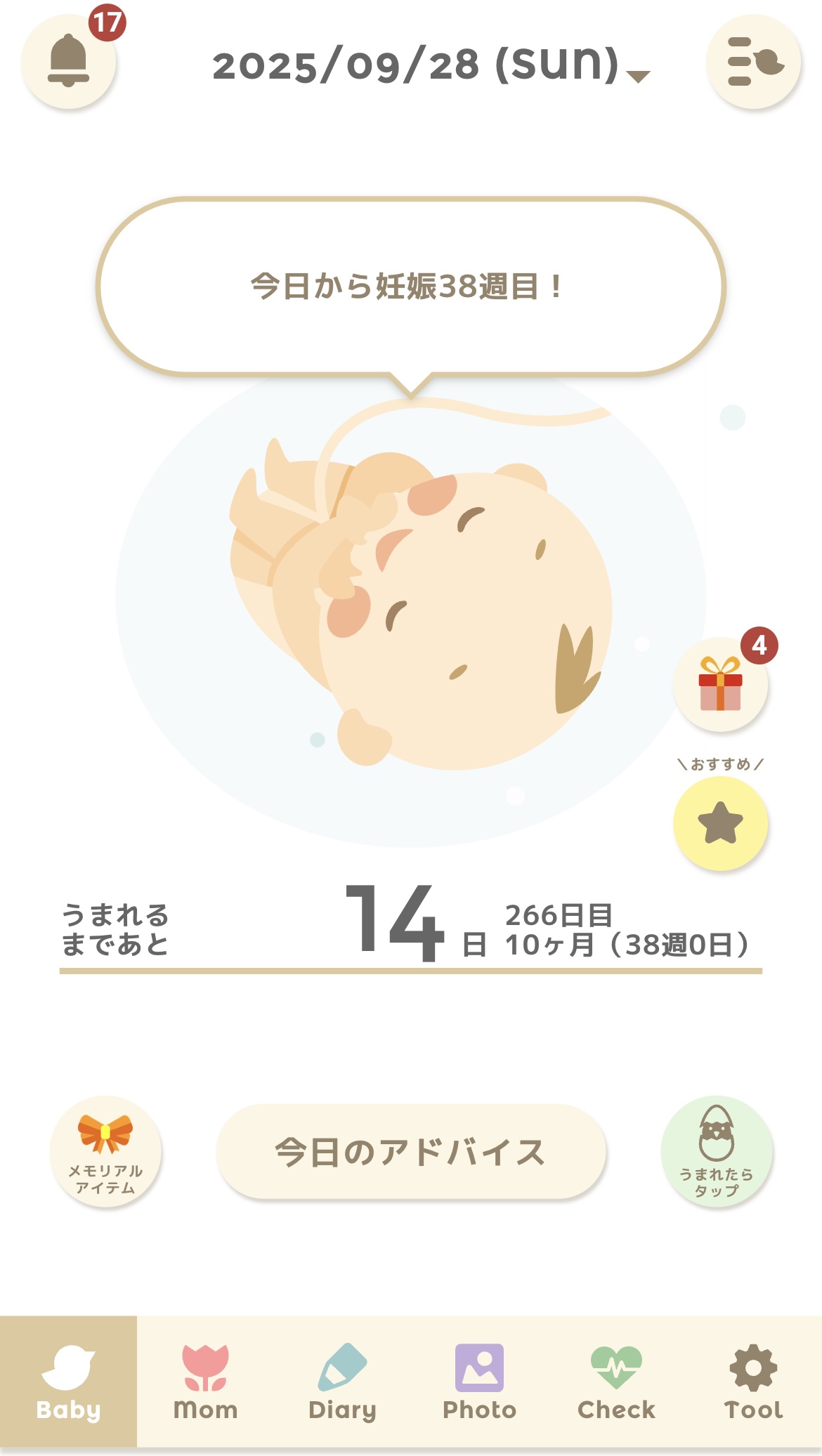The width and height of the screenshot is (822, 1456).
Task: Tap the うまれたらタップ egg button
Action: click(717, 1152)
